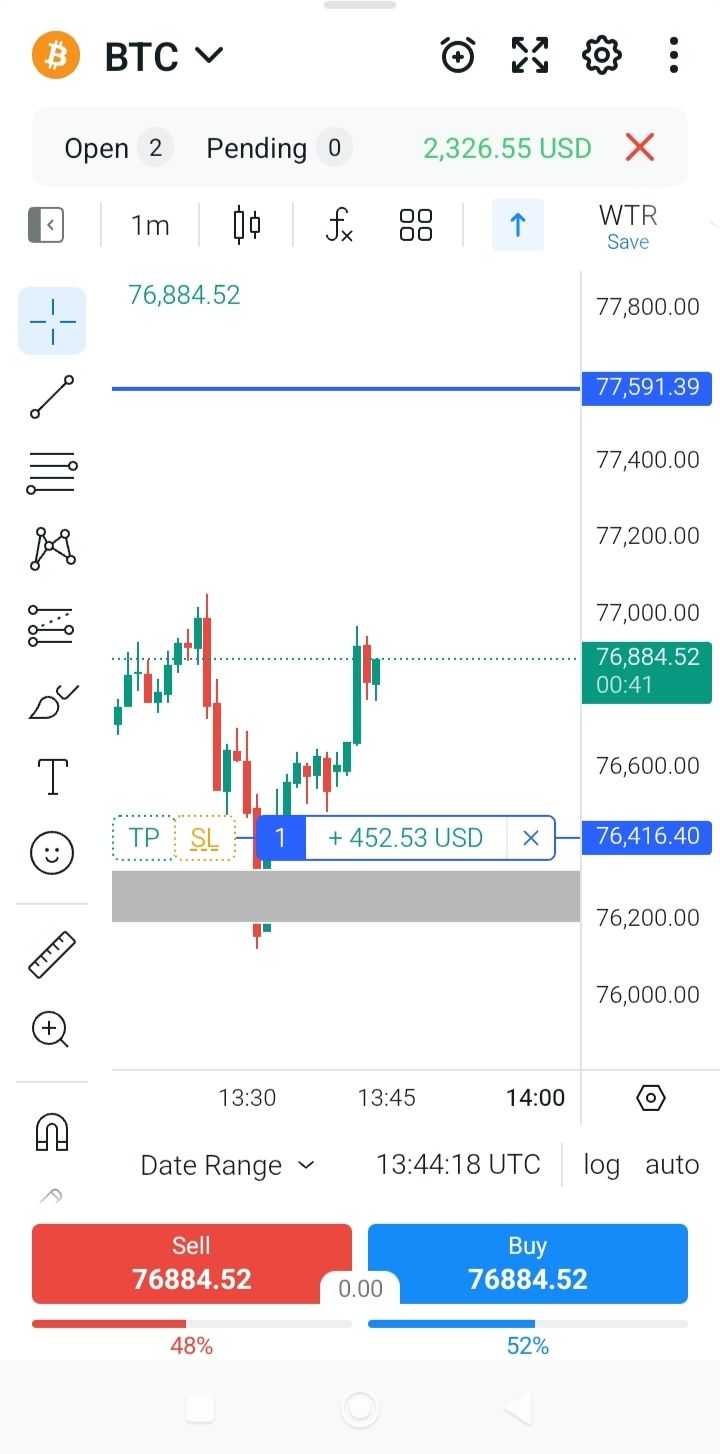Open the chart settings gear
Viewport: 720px width, 1454px height.
click(x=602, y=56)
